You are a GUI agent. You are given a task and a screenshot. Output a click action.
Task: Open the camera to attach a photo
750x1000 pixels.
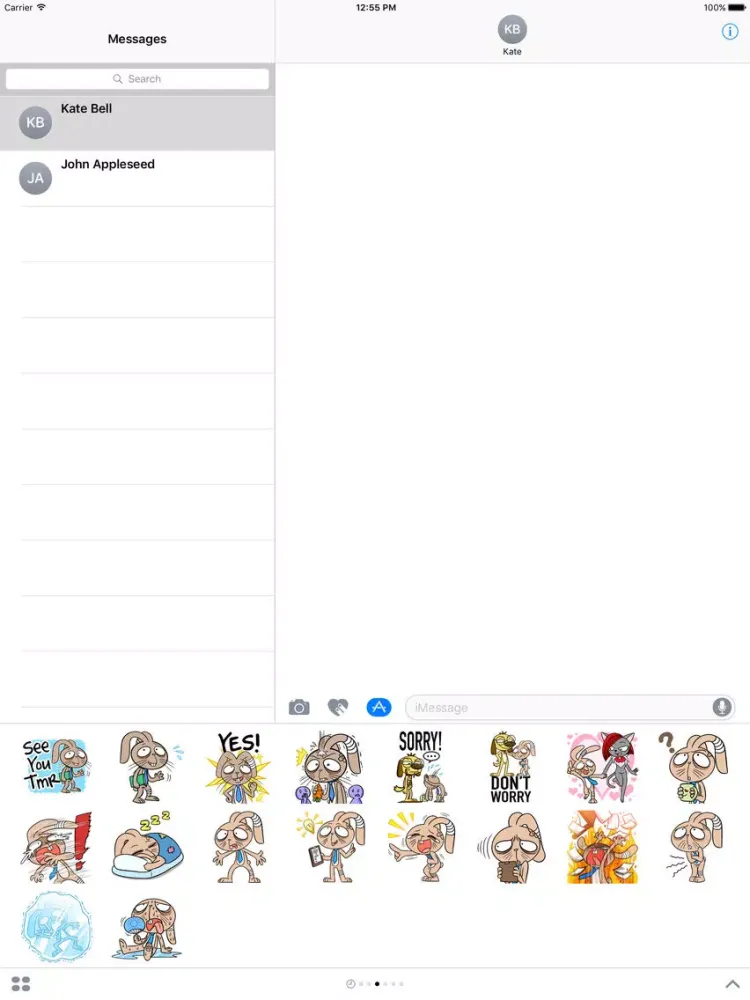(299, 708)
